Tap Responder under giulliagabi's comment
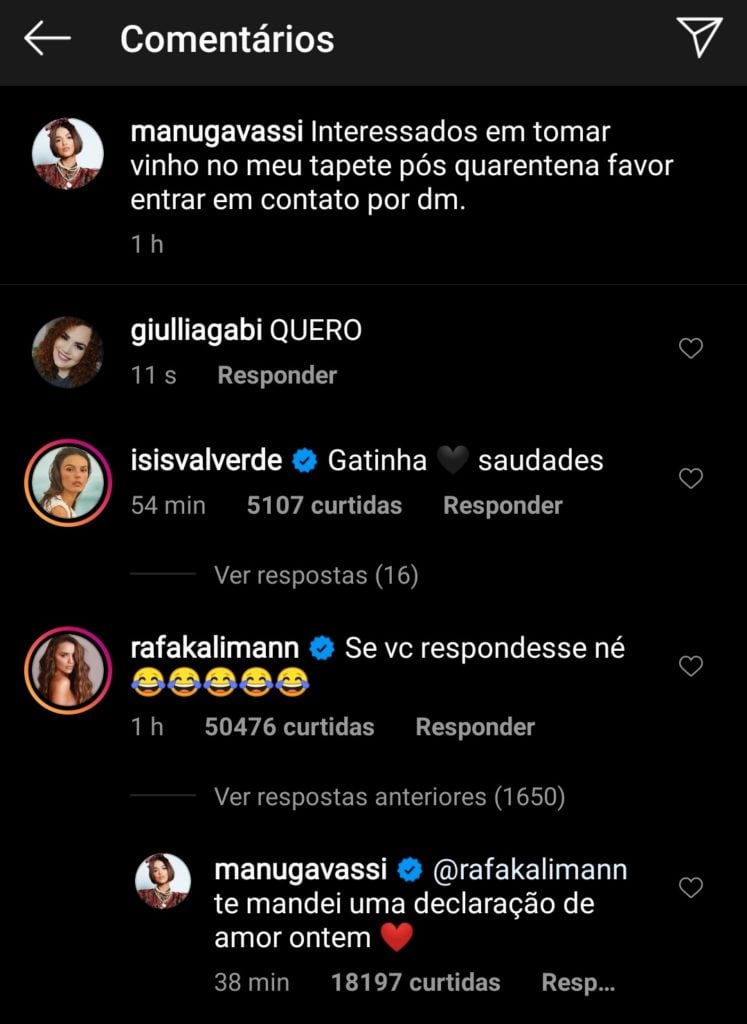747x1024 pixels. click(x=275, y=376)
